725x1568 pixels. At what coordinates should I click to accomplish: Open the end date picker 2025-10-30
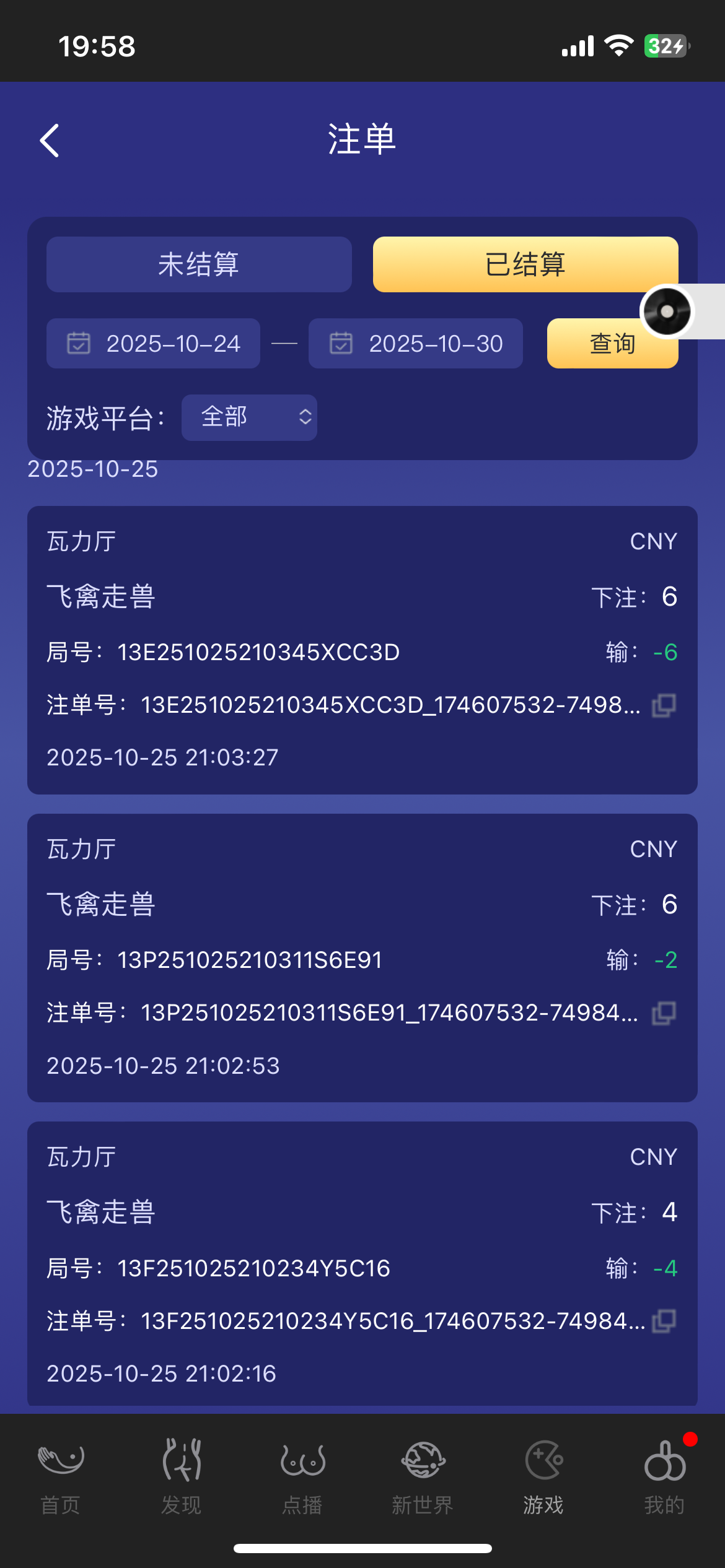[415, 344]
